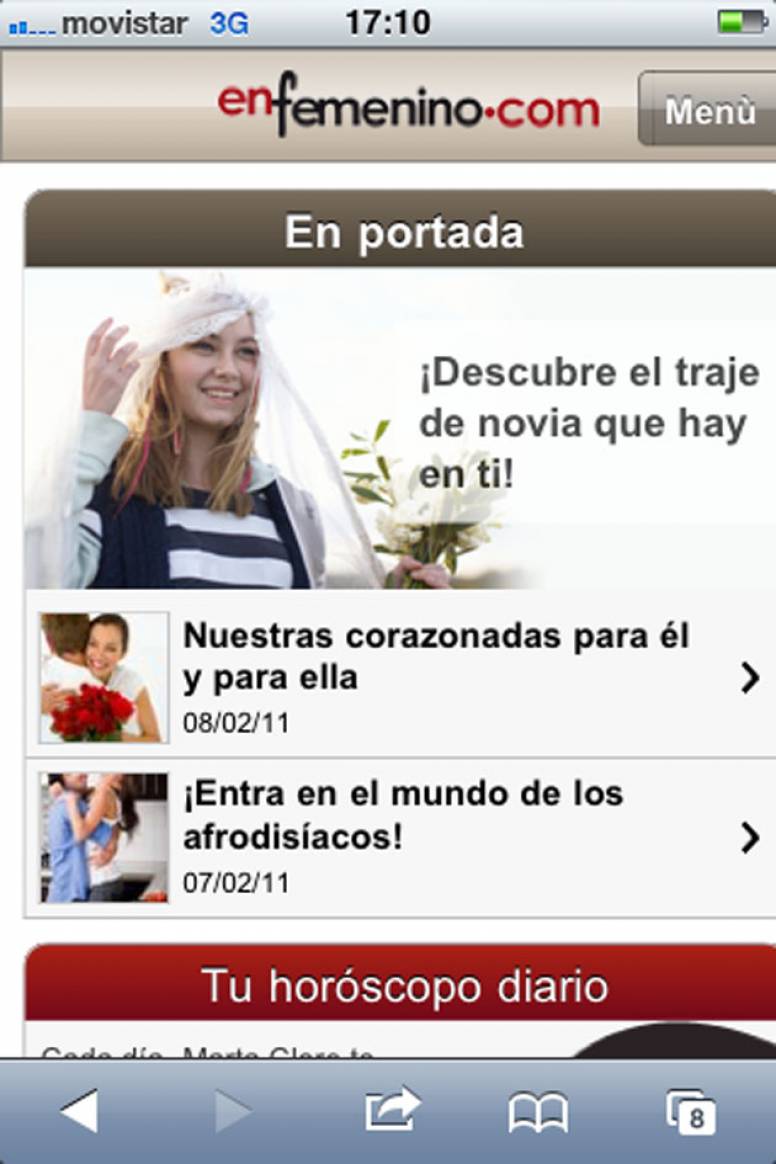This screenshot has height=1164, width=776.
Task: Open the bridal dress feature banner
Action: (x=400, y=428)
